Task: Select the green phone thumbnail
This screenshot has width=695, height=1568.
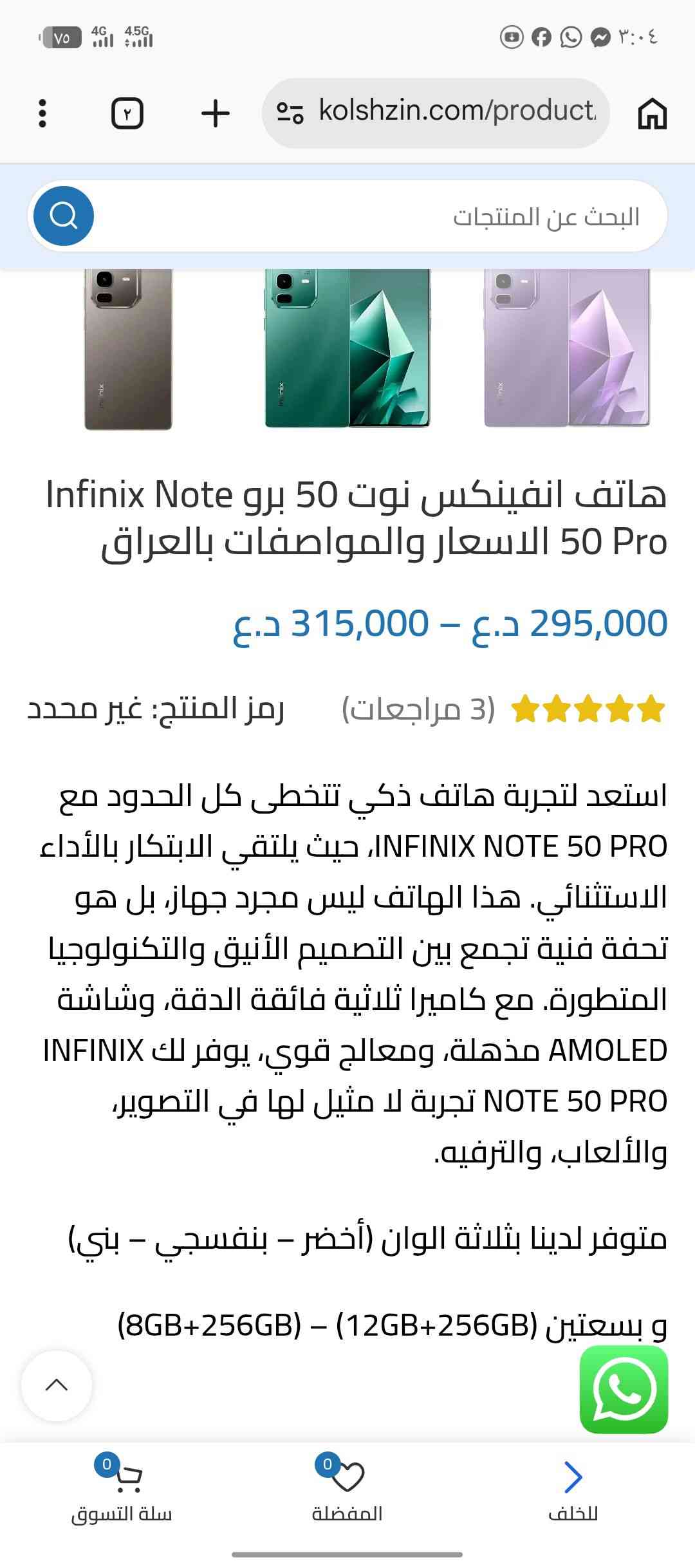Action: coord(347,348)
